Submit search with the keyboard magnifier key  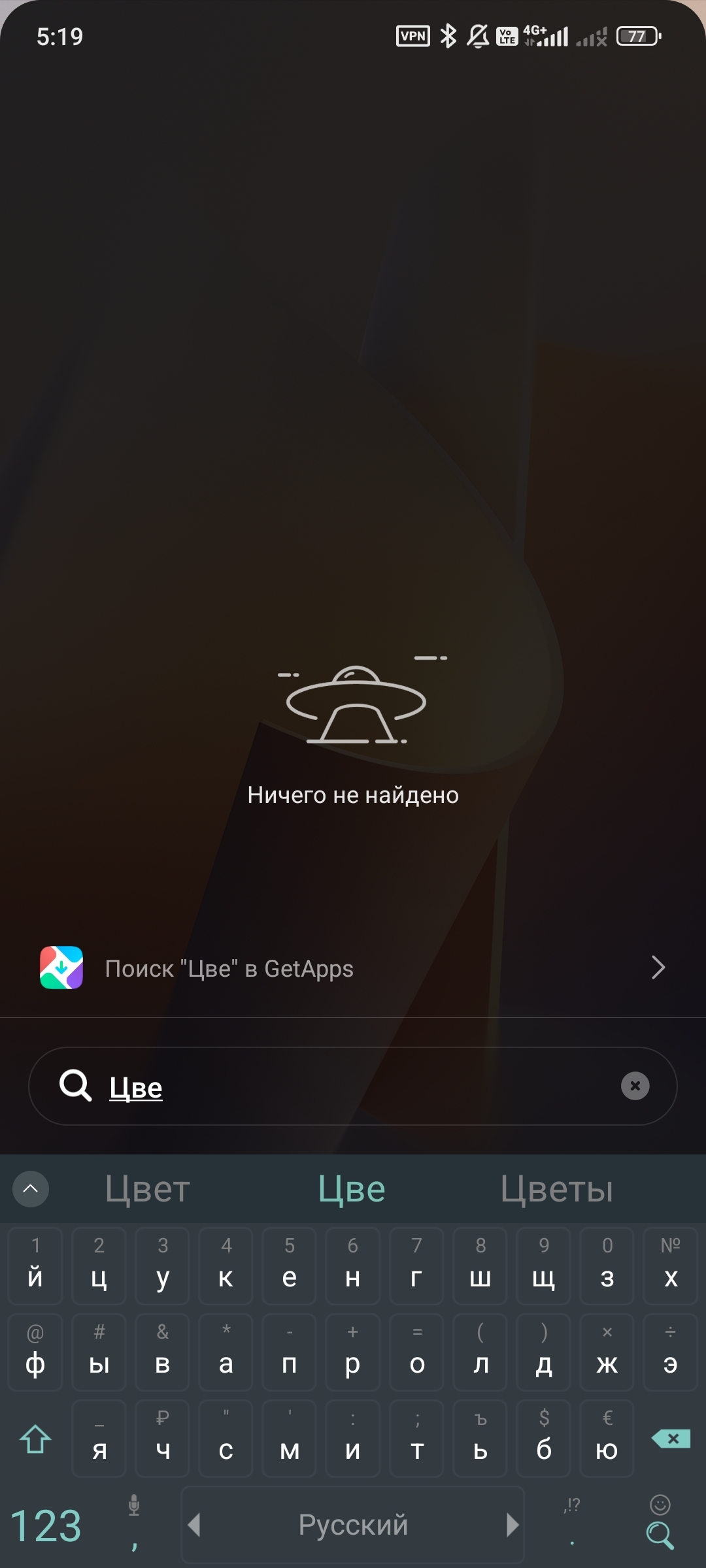click(x=660, y=1535)
